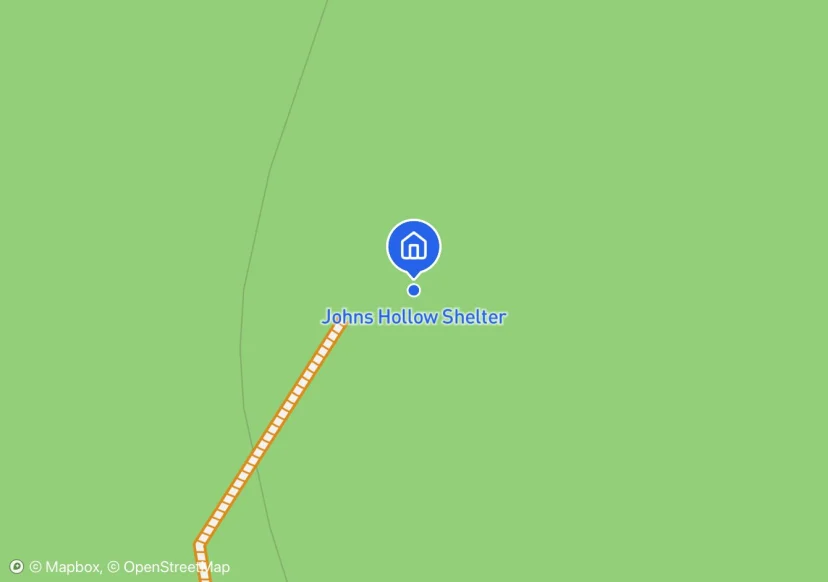This screenshot has height=582, width=828.
Task: Open the OpenStreetMap attribution link
Action: (169, 567)
